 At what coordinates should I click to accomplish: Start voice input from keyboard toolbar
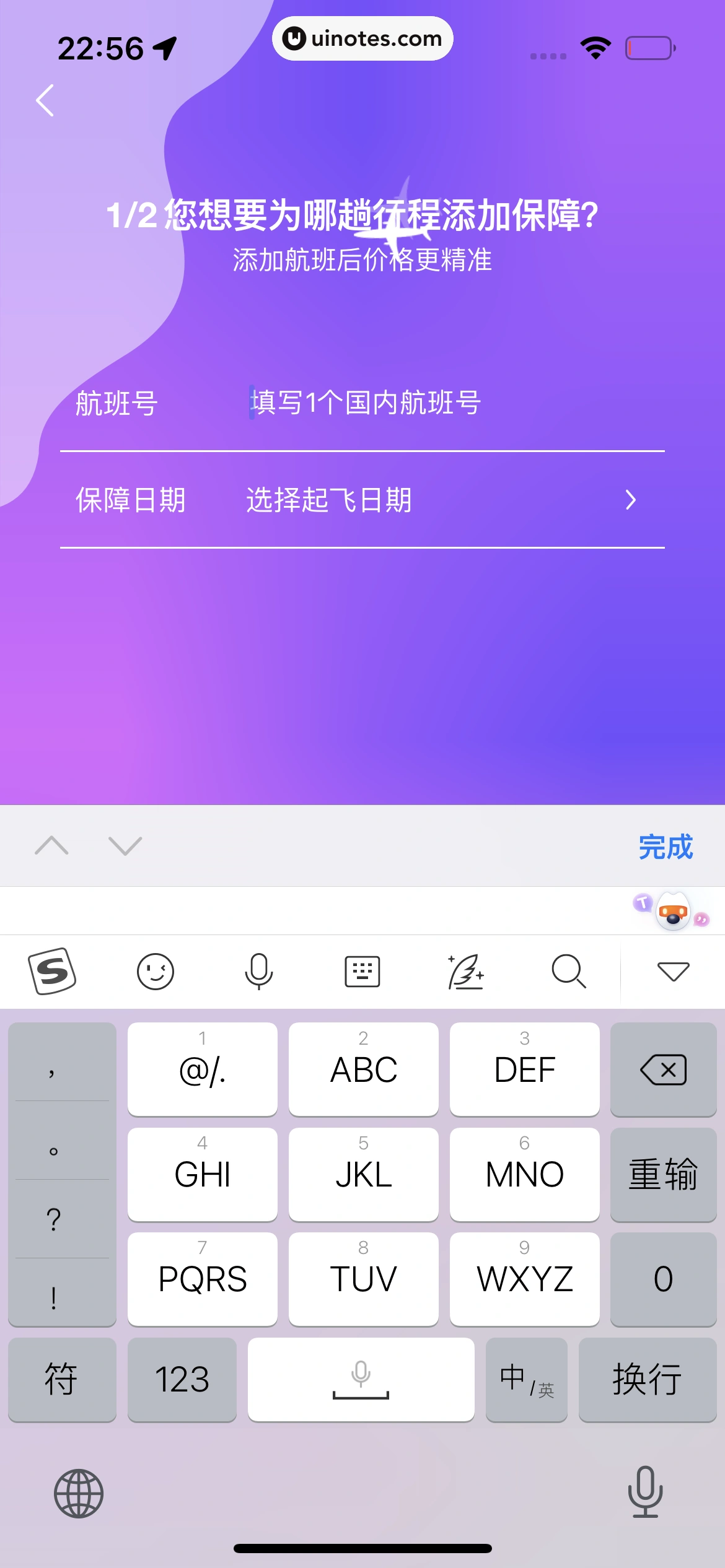click(258, 971)
